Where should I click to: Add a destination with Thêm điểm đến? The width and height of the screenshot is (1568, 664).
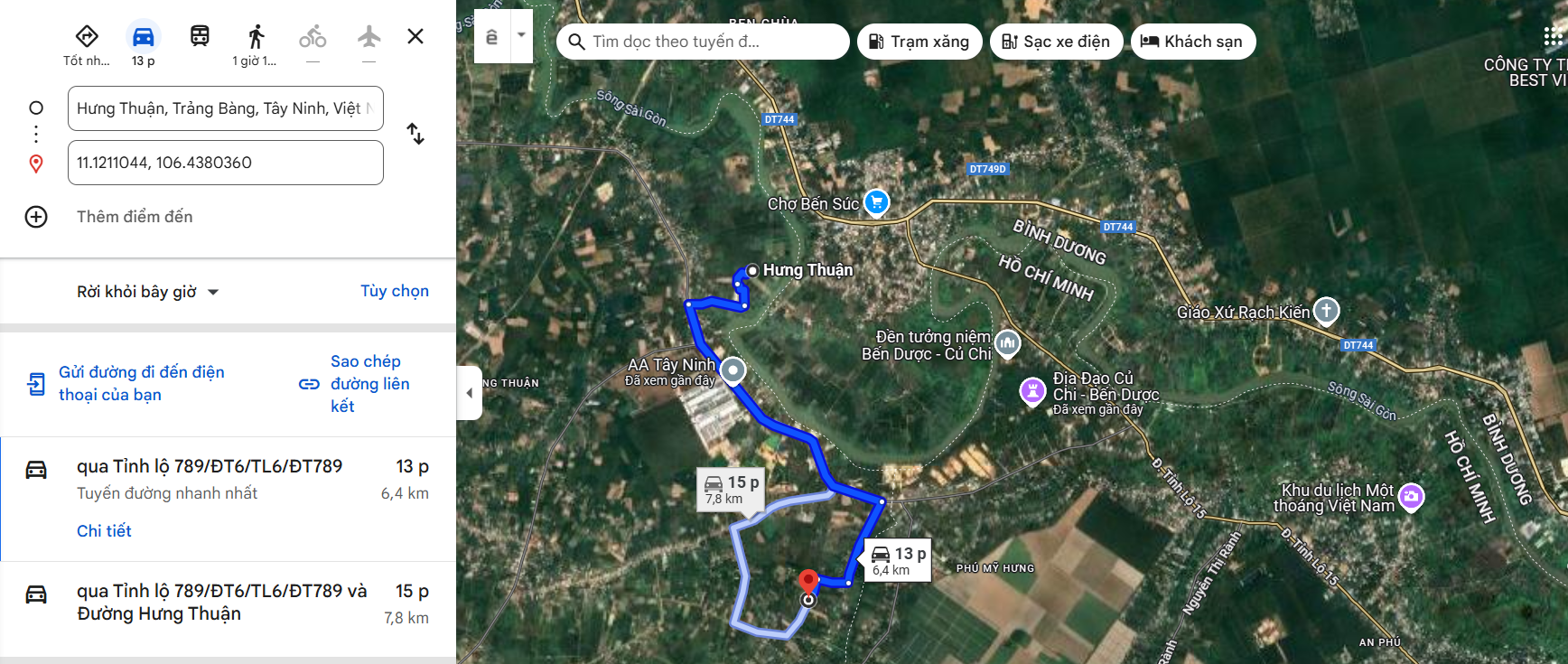pyautogui.click(x=135, y=217)
